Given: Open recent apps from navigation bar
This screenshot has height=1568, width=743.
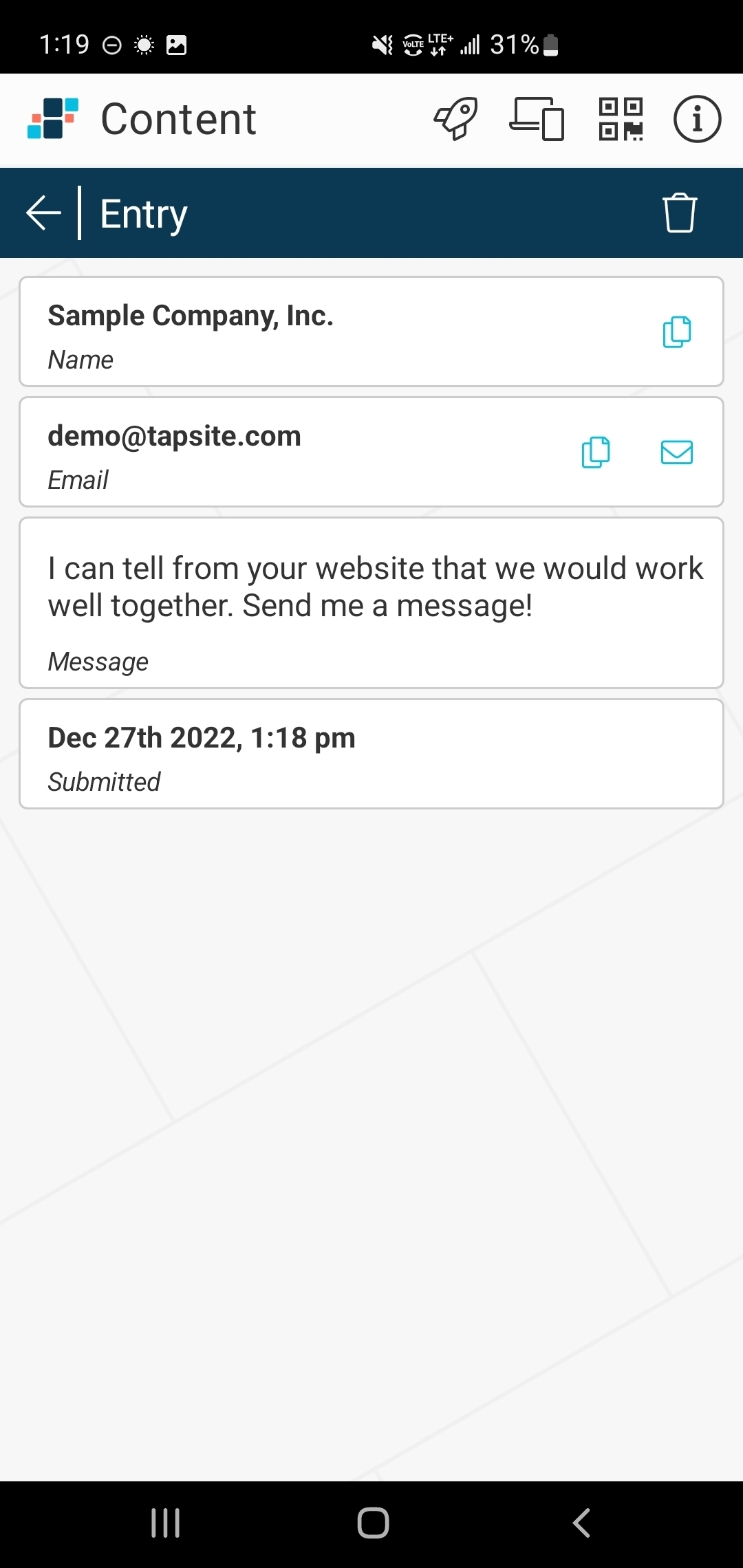Looking at the screenshot, I should coord(166,1523).
